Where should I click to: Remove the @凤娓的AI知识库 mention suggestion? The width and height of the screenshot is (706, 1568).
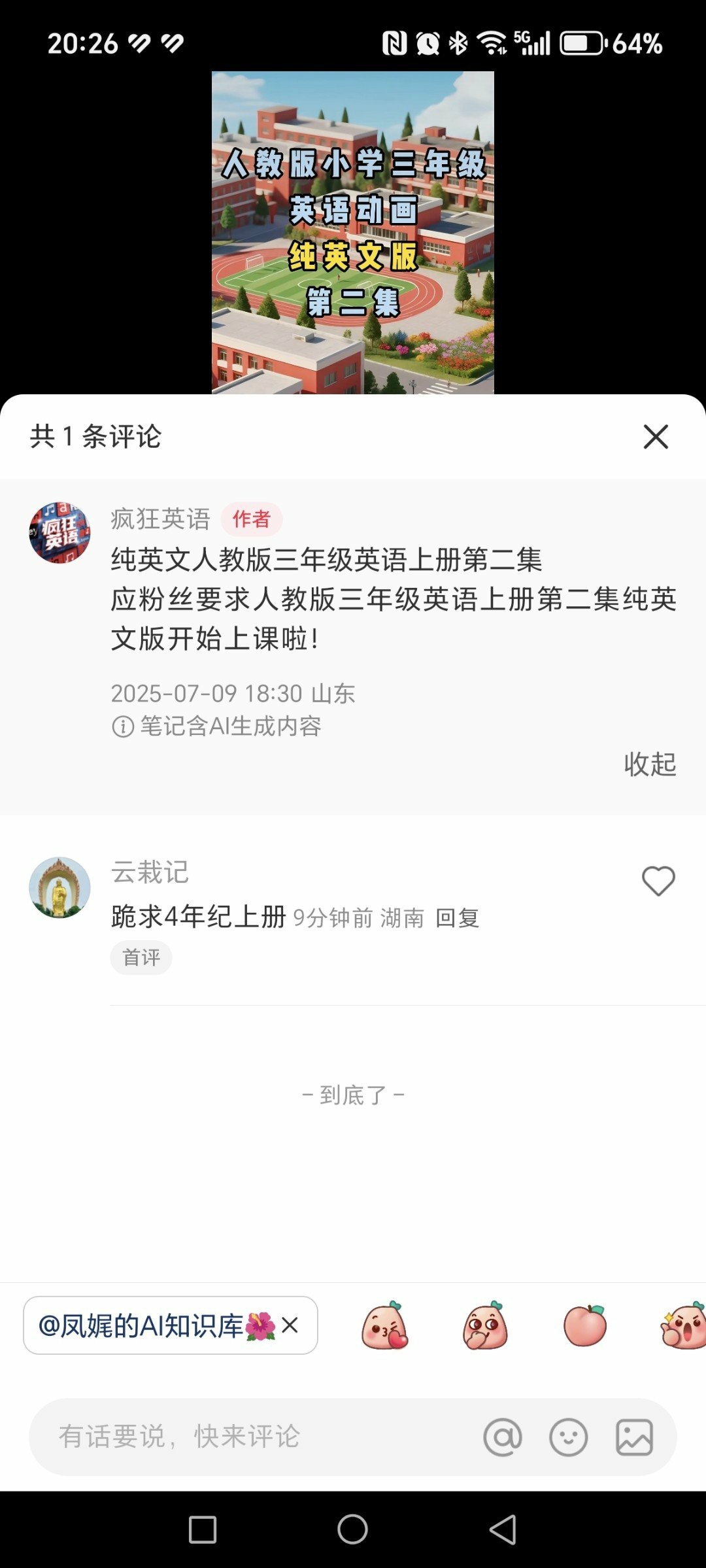[290, 1326]
